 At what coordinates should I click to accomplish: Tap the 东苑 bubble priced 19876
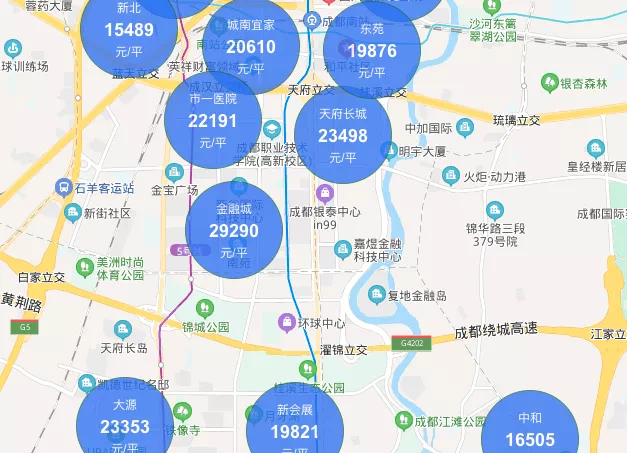click(372, 50)
